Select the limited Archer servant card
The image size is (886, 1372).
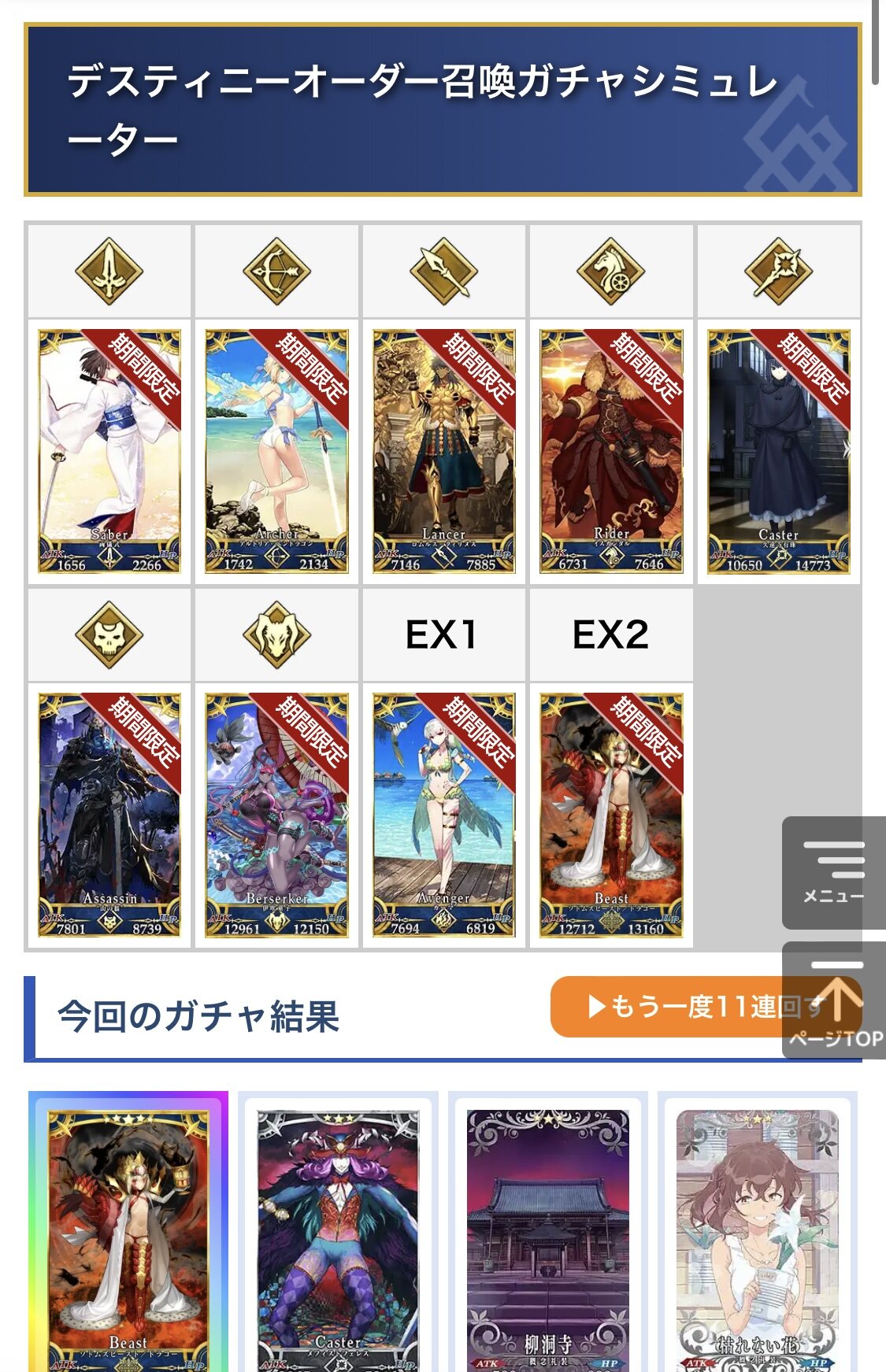276,451
